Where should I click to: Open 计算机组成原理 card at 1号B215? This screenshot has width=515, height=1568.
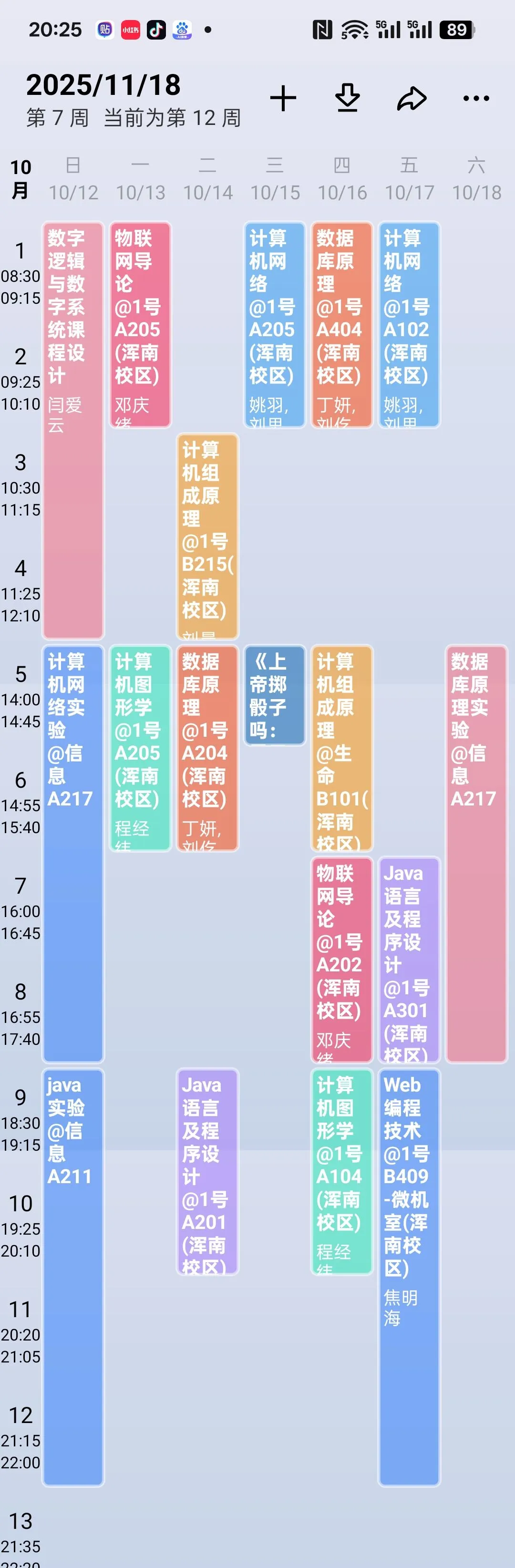click(207, 536)
